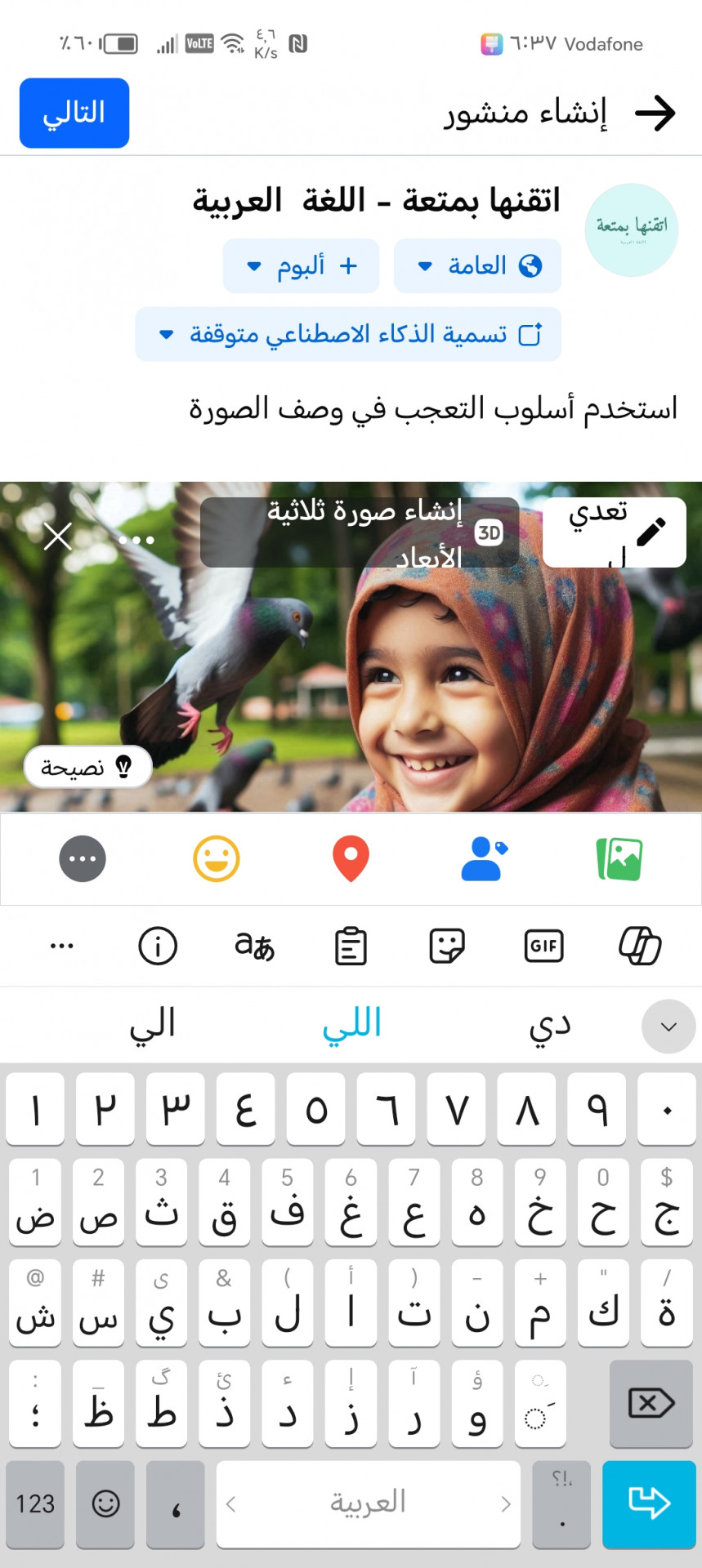Image resolution: width=702 pixels, height=1568 pixels.
Task: Tap the post text field to edit
Action: point(433,408)
